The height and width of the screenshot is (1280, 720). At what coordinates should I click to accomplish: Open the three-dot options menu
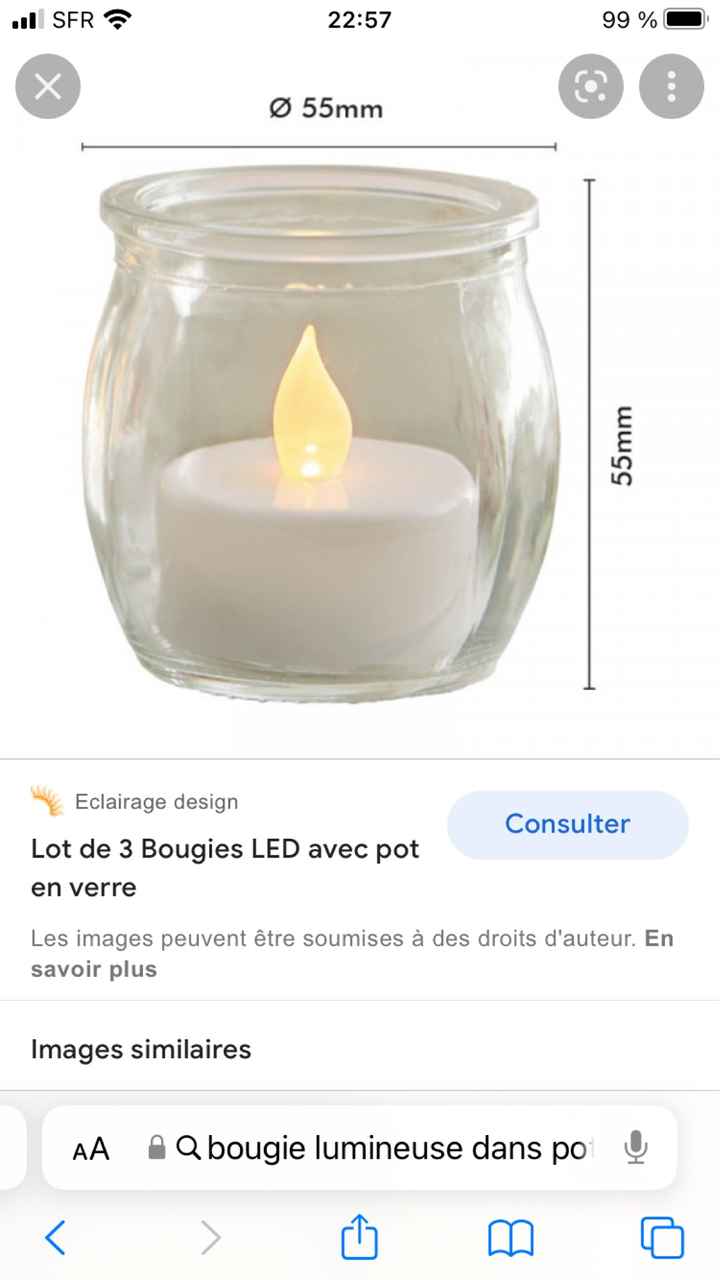(x=671, y=87)
